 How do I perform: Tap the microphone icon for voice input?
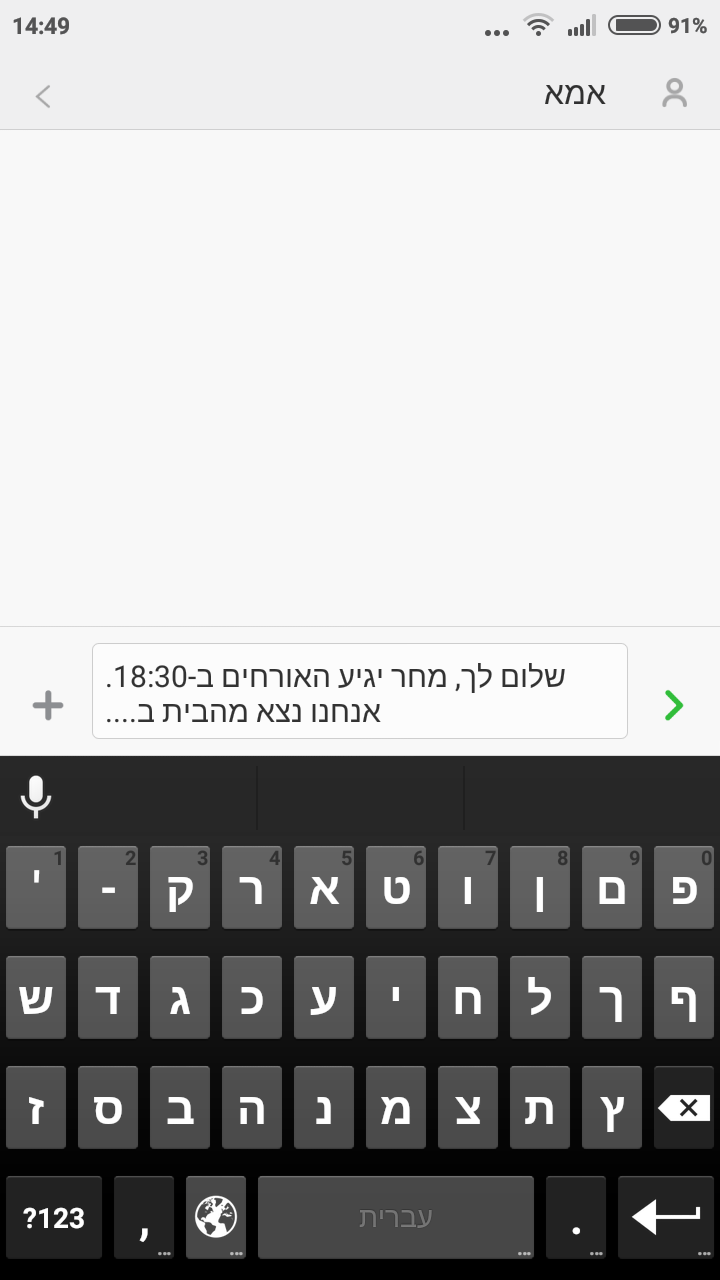coord(36,797)
